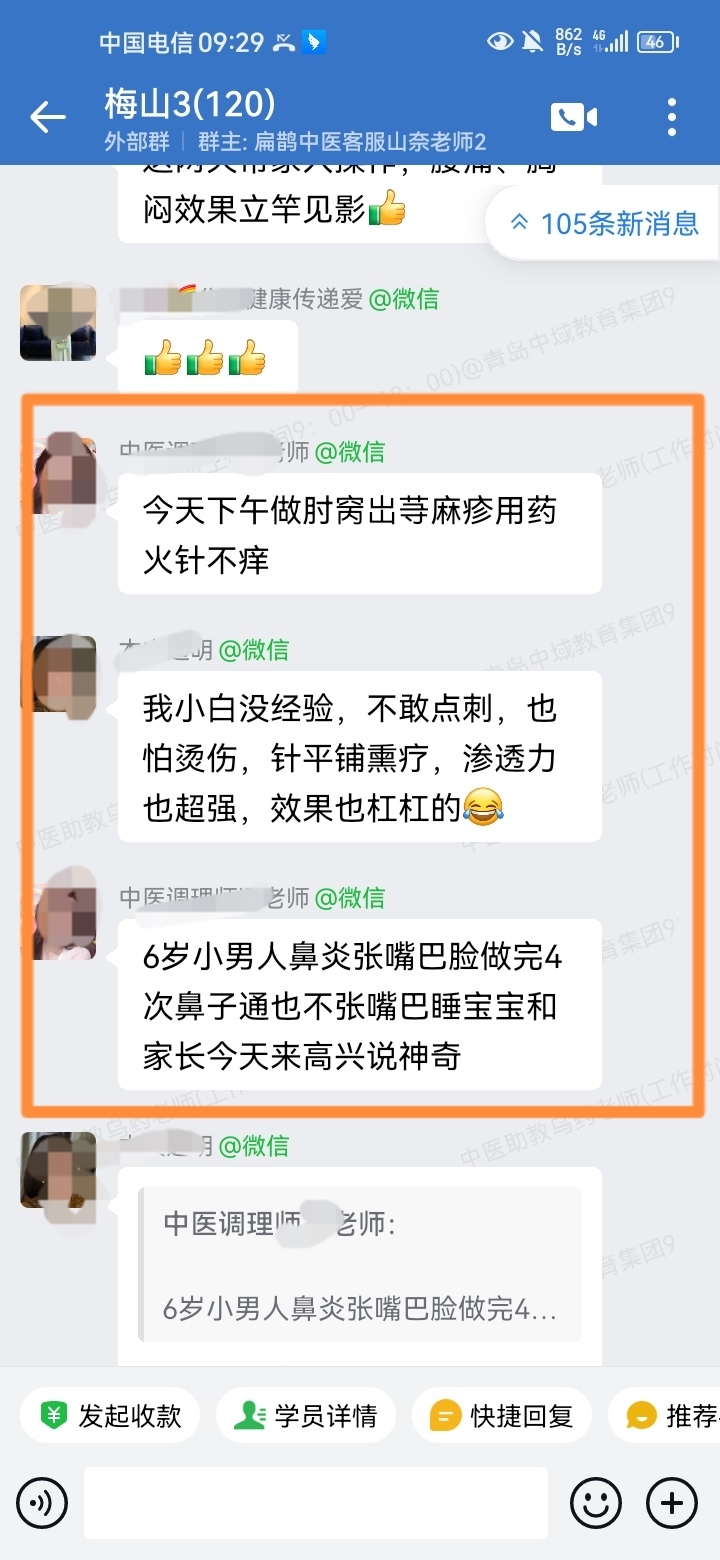
Task: Start a voice or video call
Action: (573, 117)
